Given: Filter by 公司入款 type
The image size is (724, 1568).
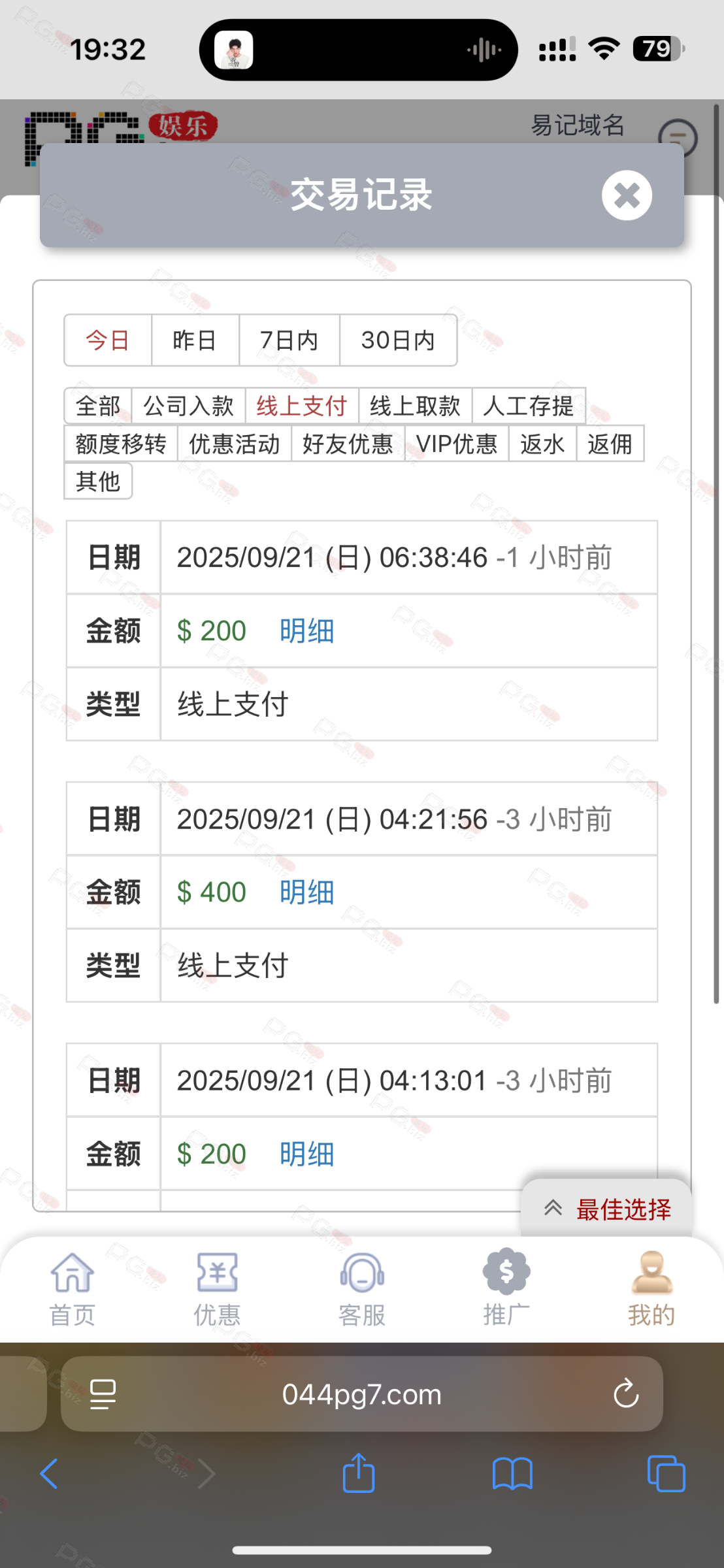Looking at the screenshot, I should 188,406.
